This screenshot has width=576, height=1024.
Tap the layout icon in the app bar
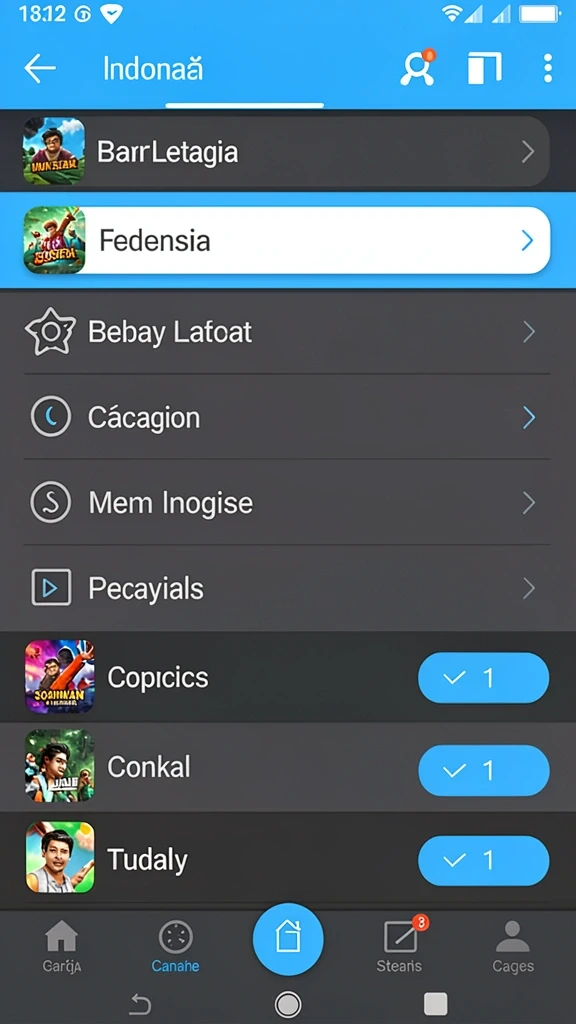pos(485,69)
